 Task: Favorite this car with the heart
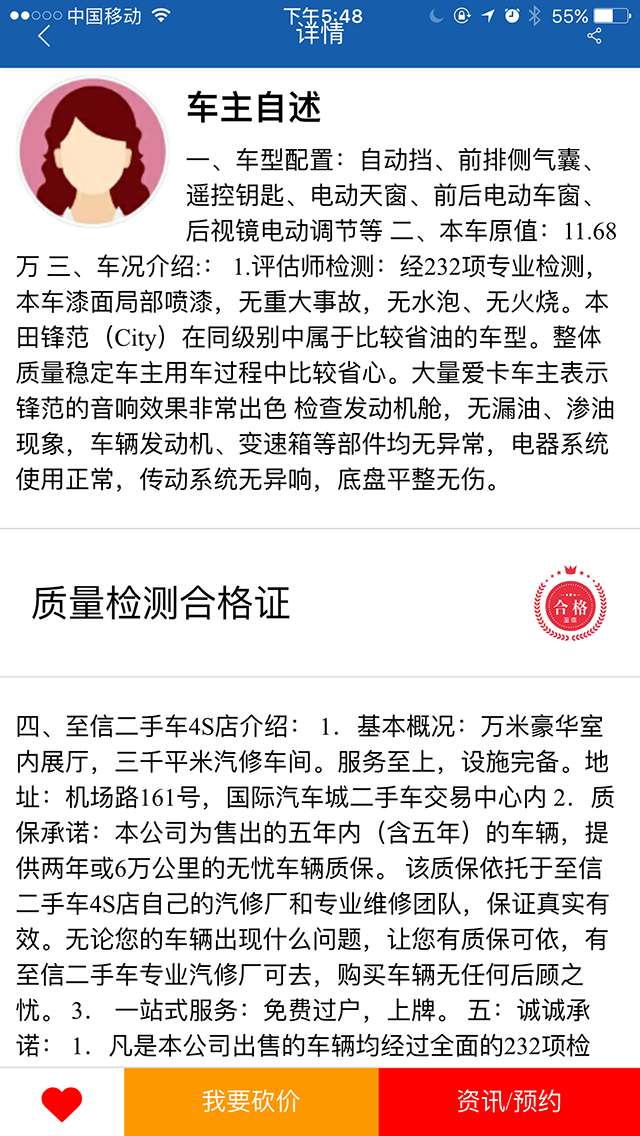61,1103
